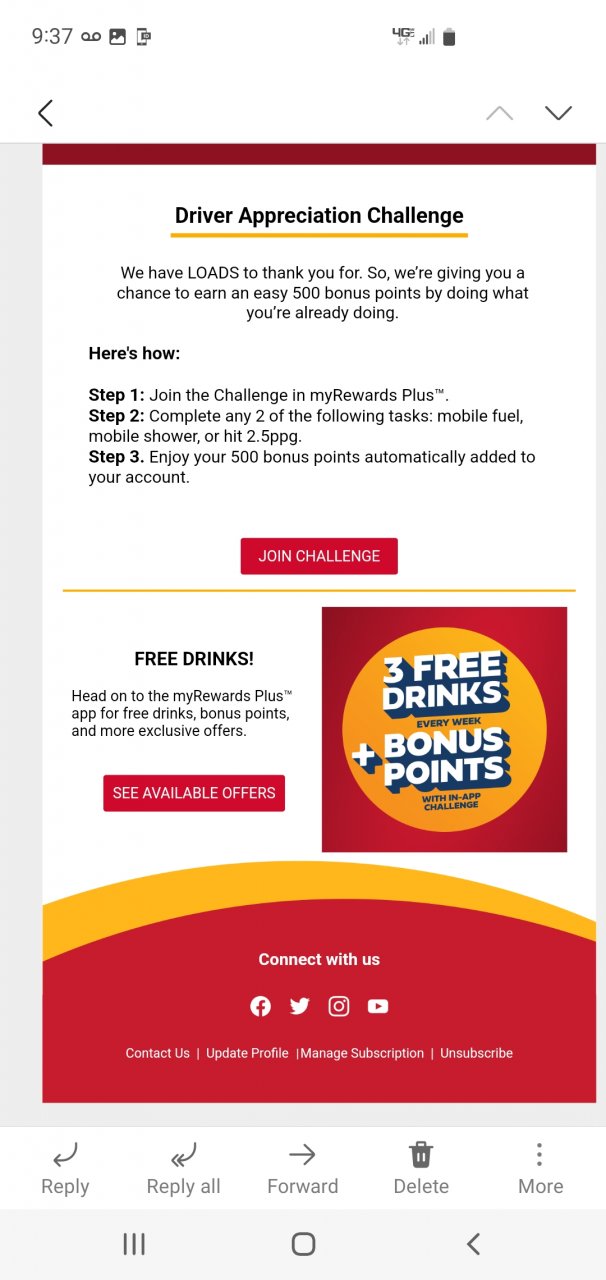This screenshot has width=606, height=1280.
Task: Delete this email
Action: (421, 1168)
